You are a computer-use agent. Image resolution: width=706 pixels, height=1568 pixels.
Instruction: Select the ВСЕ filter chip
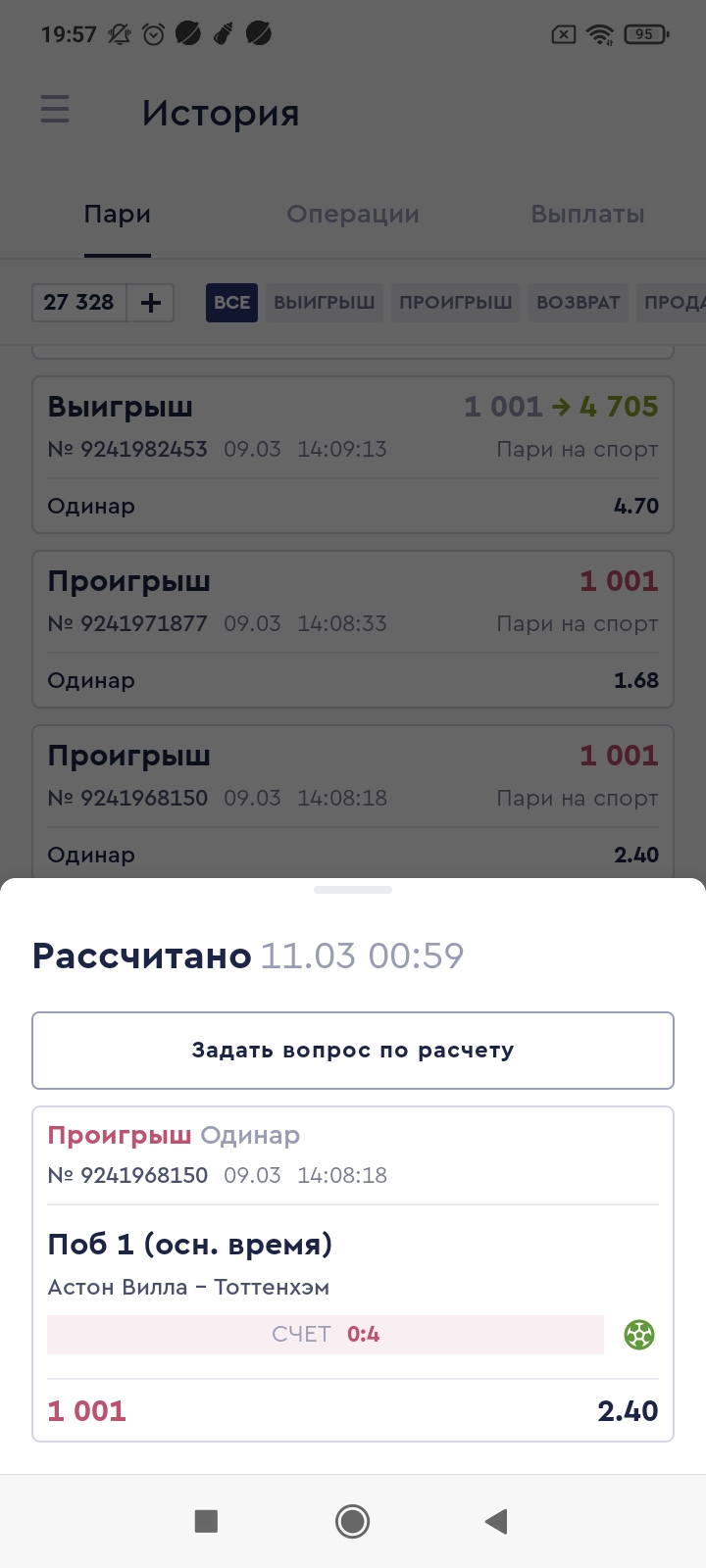(x=231, y=303)
